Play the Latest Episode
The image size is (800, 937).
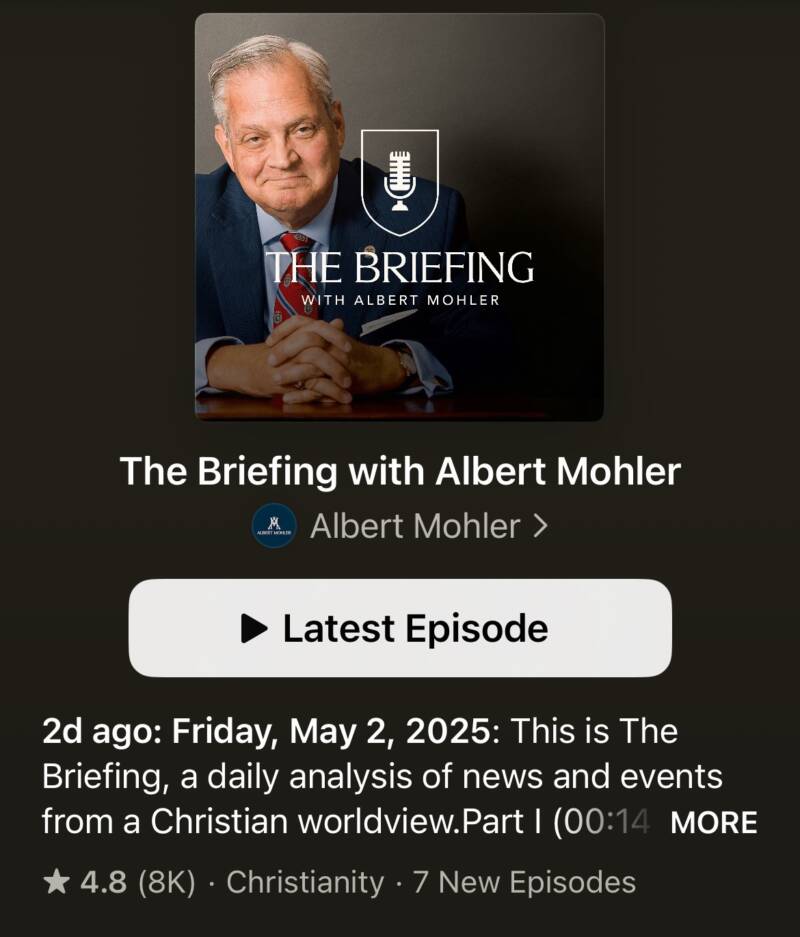coord(399,628)
